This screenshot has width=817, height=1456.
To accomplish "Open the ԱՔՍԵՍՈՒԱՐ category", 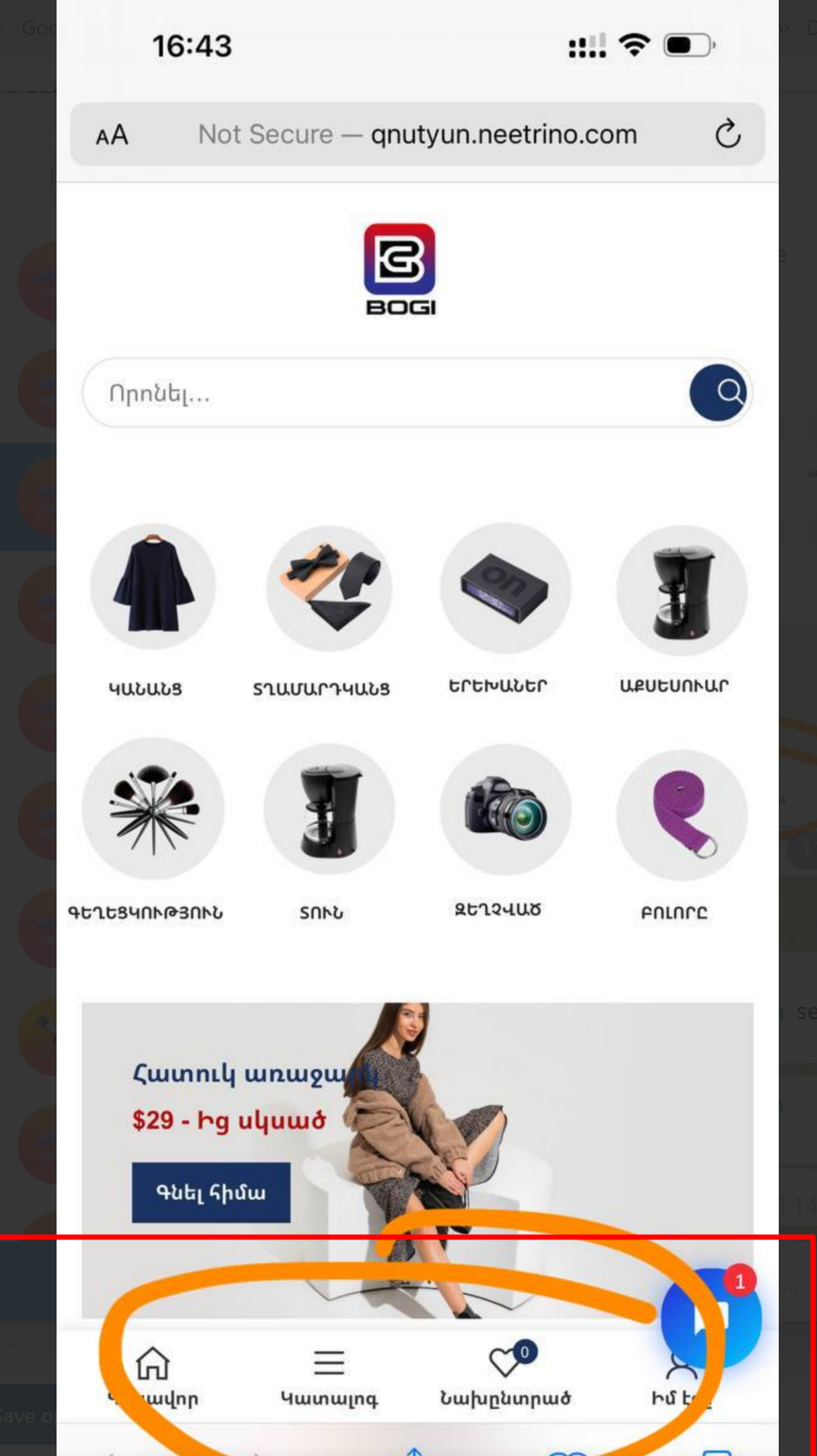I will click(x=681, y=589).
